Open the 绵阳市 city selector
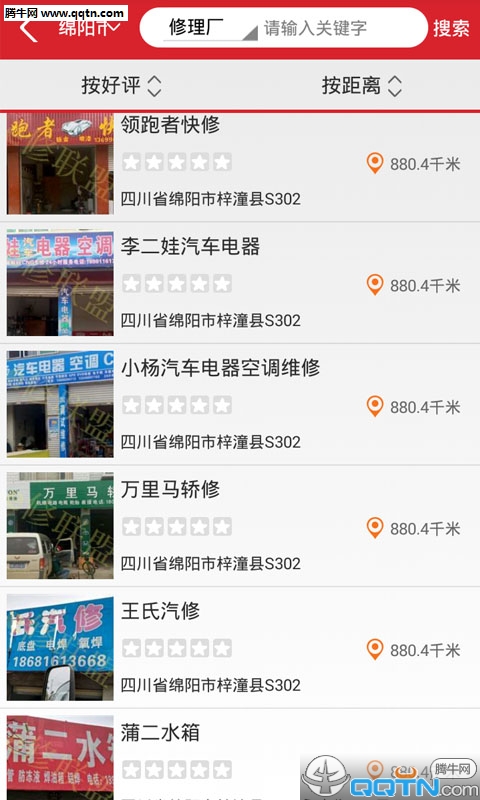Image resolution: width=480 pixels, height=800 pixels. pyautogui.click(x=89, y=28)
